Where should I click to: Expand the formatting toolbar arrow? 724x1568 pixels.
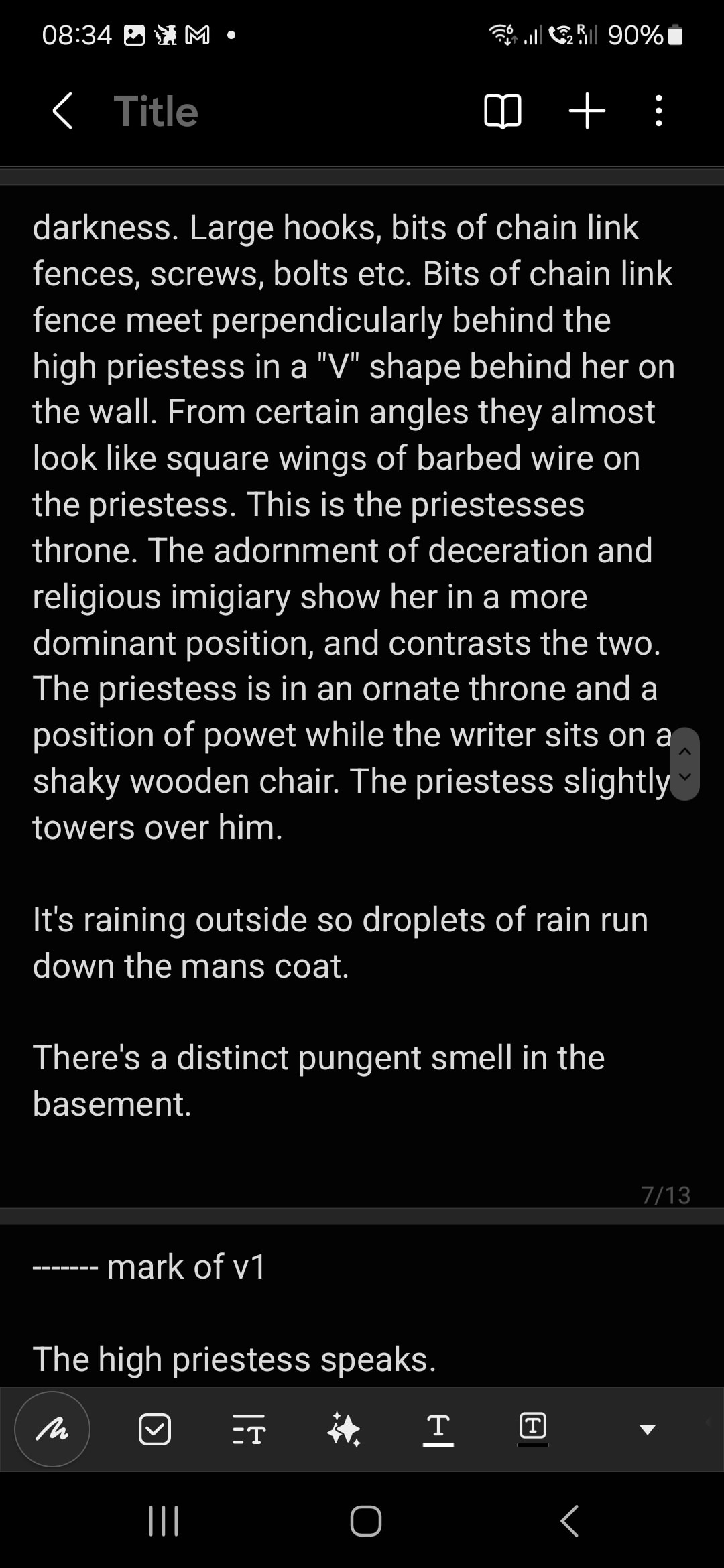tap(647, 1430)
